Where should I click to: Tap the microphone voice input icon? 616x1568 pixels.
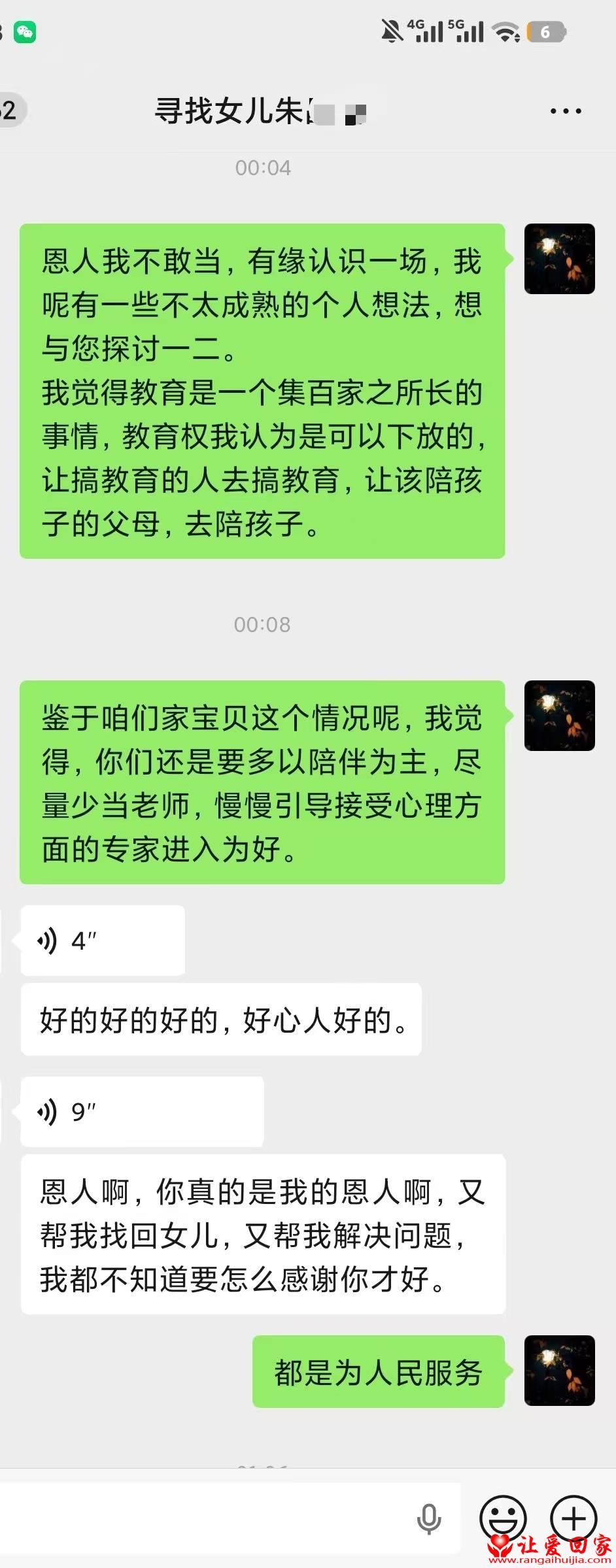click(428, 1519)
